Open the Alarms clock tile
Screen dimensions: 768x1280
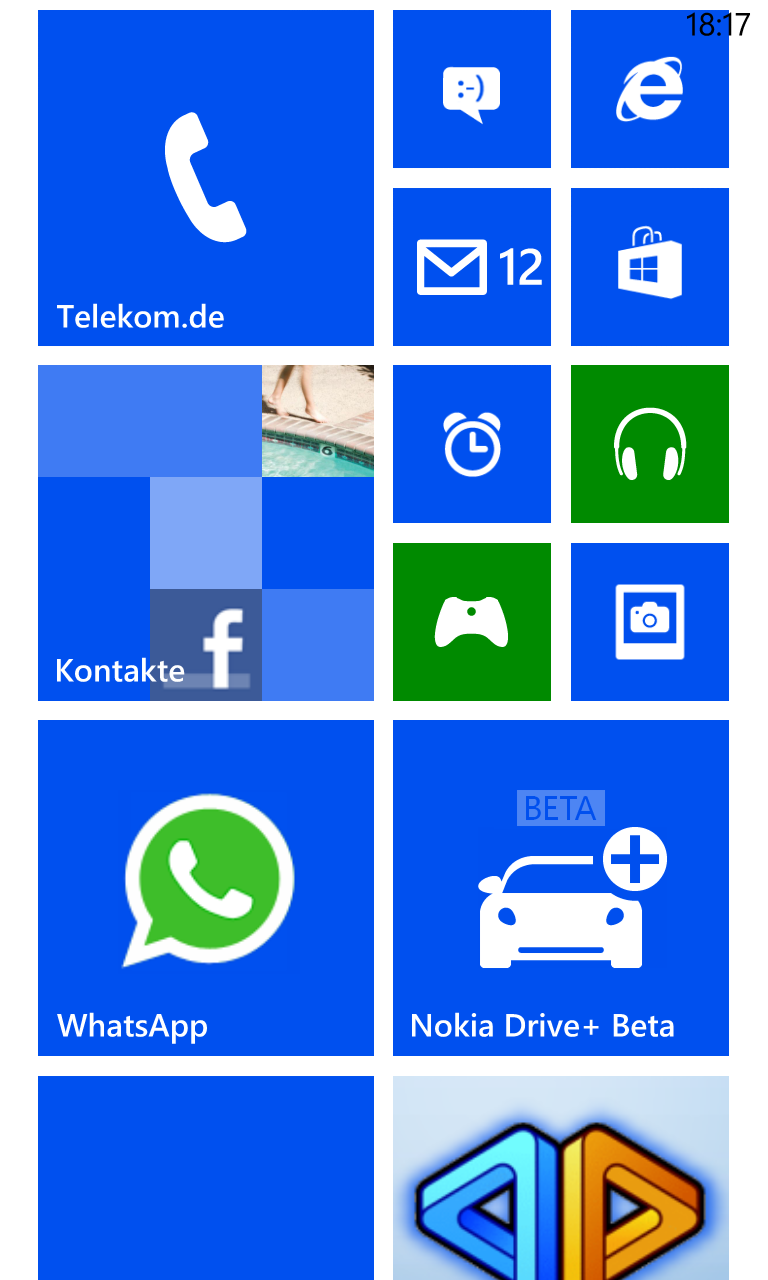click(x=472, y=444)
